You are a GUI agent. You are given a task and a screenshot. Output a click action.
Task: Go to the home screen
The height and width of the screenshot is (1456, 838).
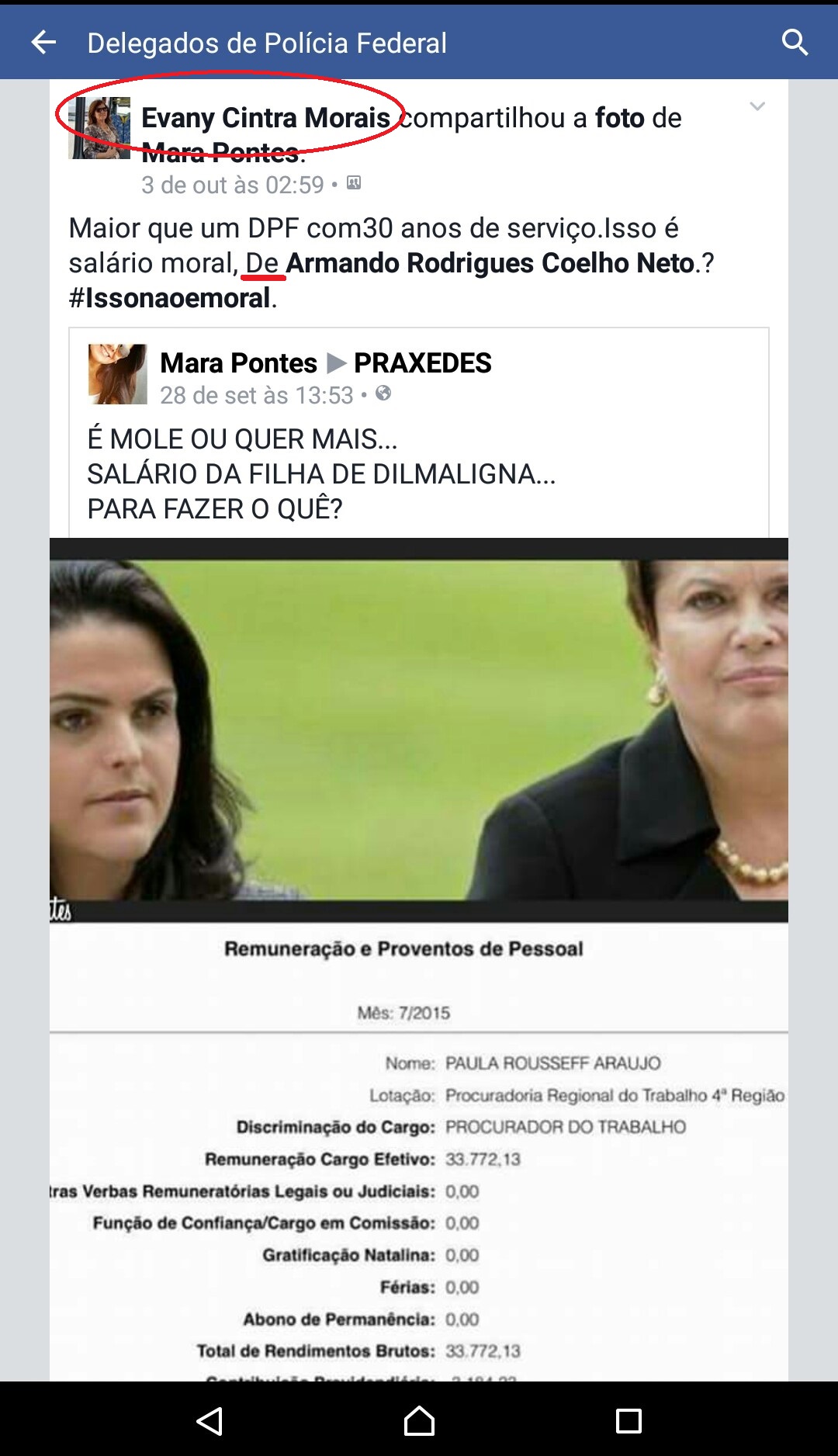[419, 1421]
